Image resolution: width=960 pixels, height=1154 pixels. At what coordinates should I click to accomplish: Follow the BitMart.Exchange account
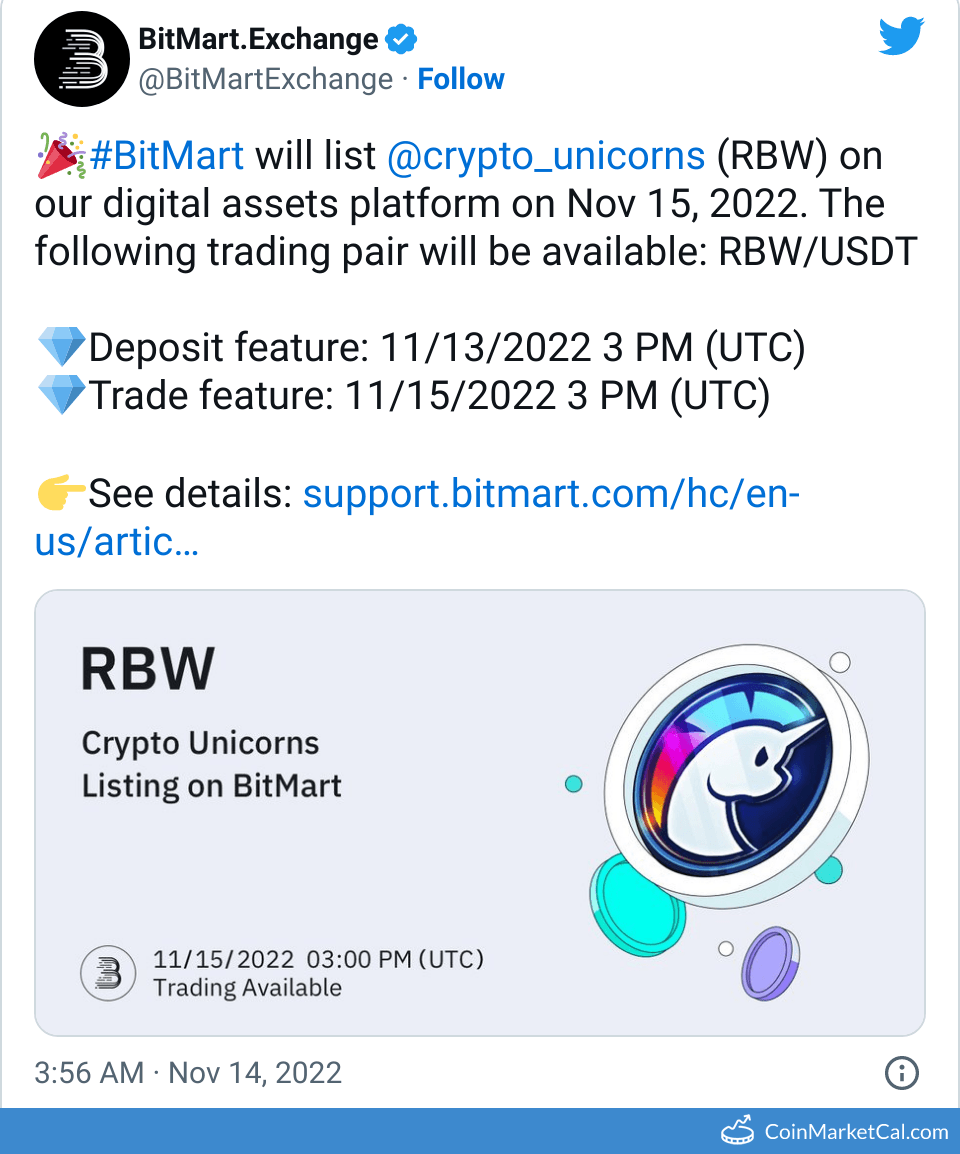click(x=461, y=78)
